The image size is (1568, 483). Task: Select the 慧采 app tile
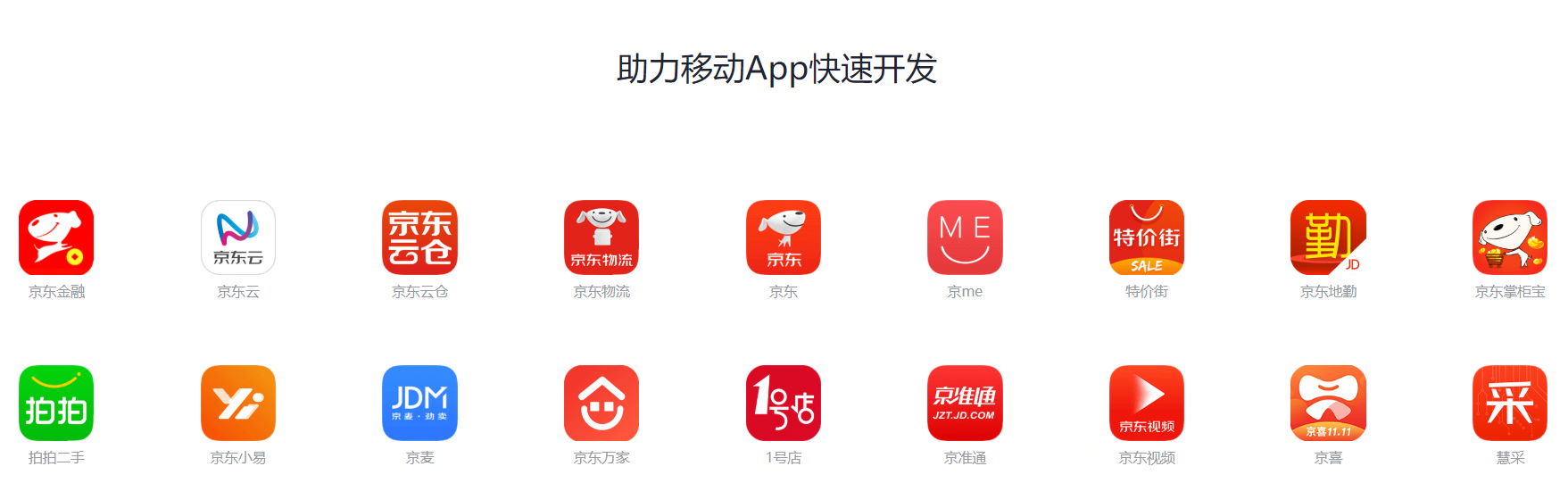[1510, 403]
